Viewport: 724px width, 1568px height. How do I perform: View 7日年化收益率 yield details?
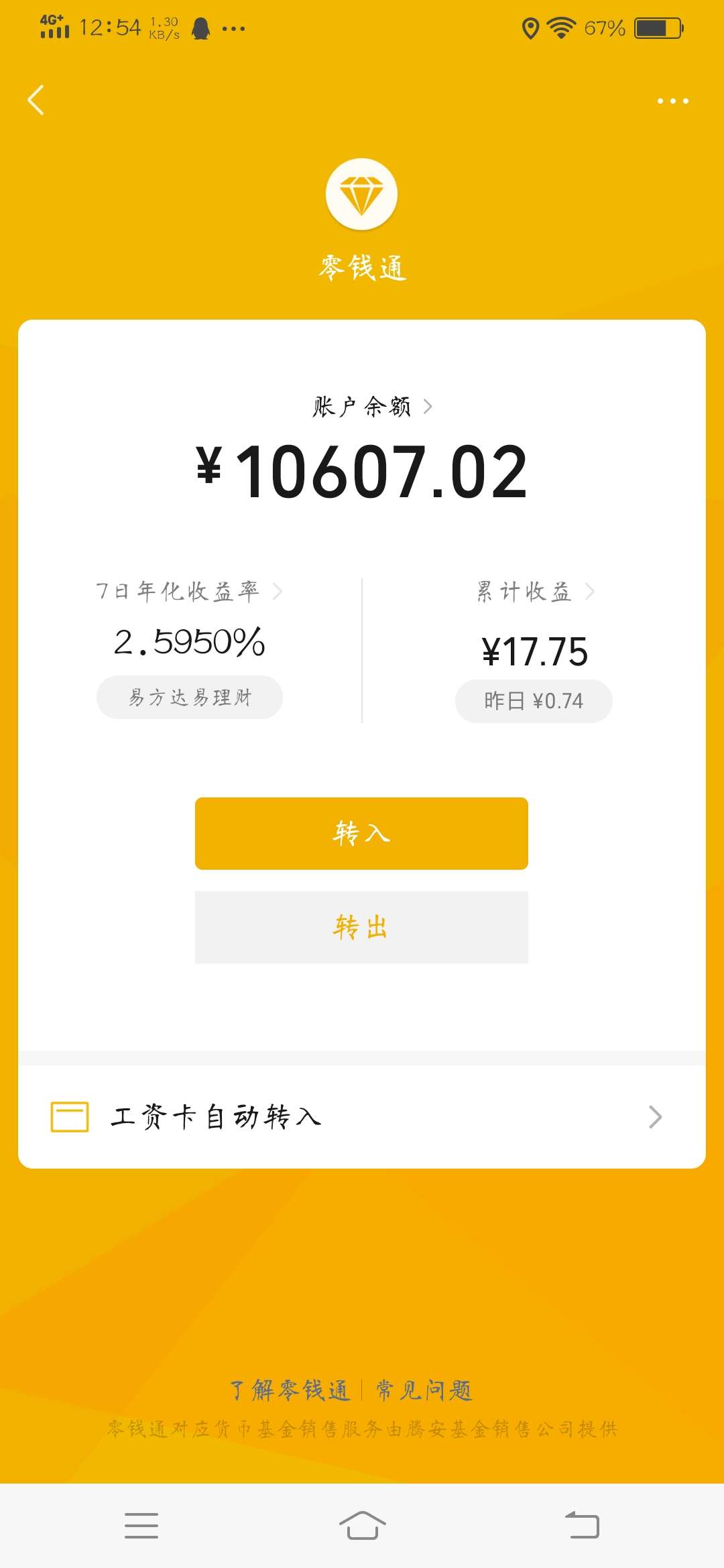coord(189,591)
